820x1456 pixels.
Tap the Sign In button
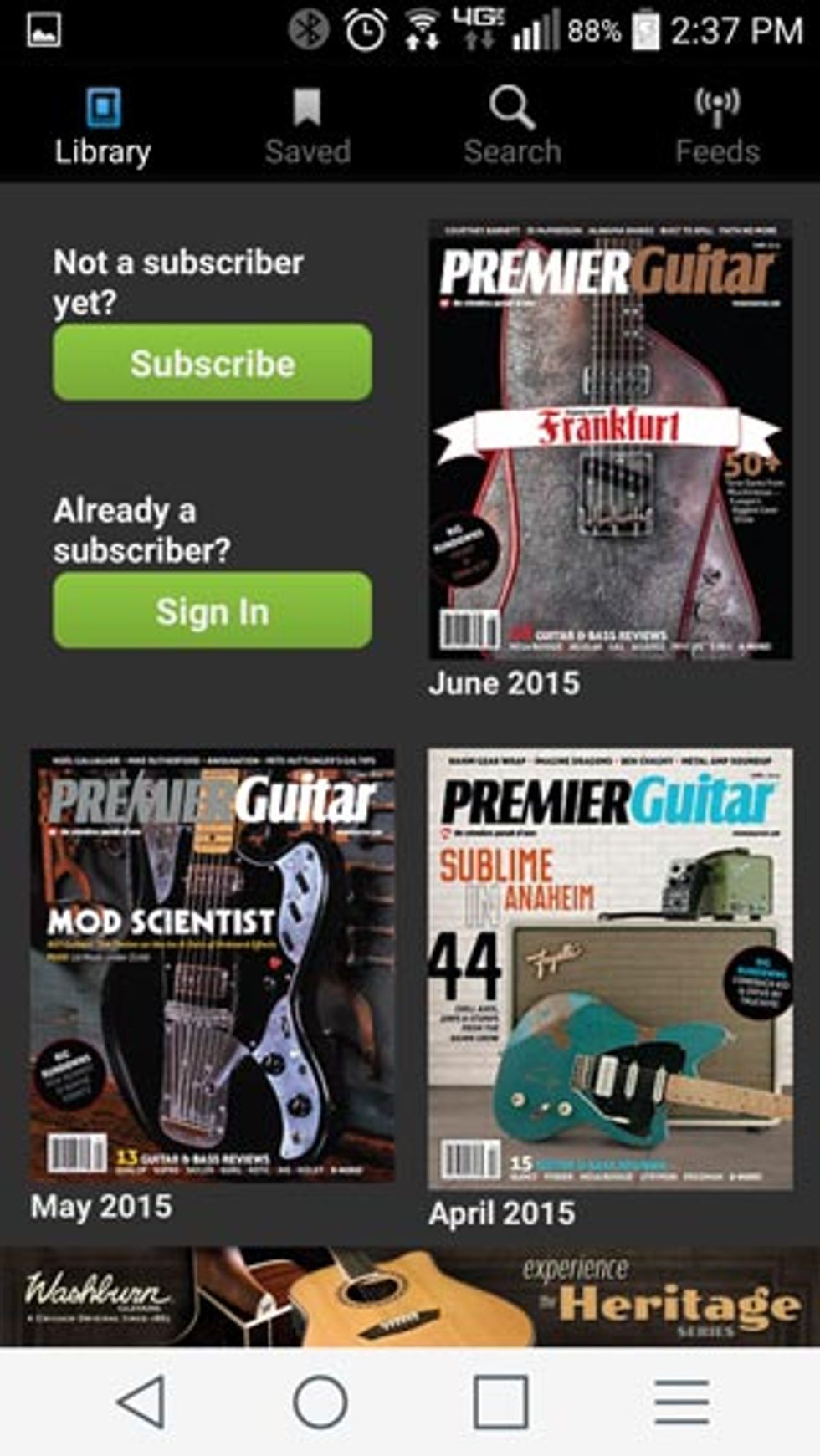click(213, 610)
